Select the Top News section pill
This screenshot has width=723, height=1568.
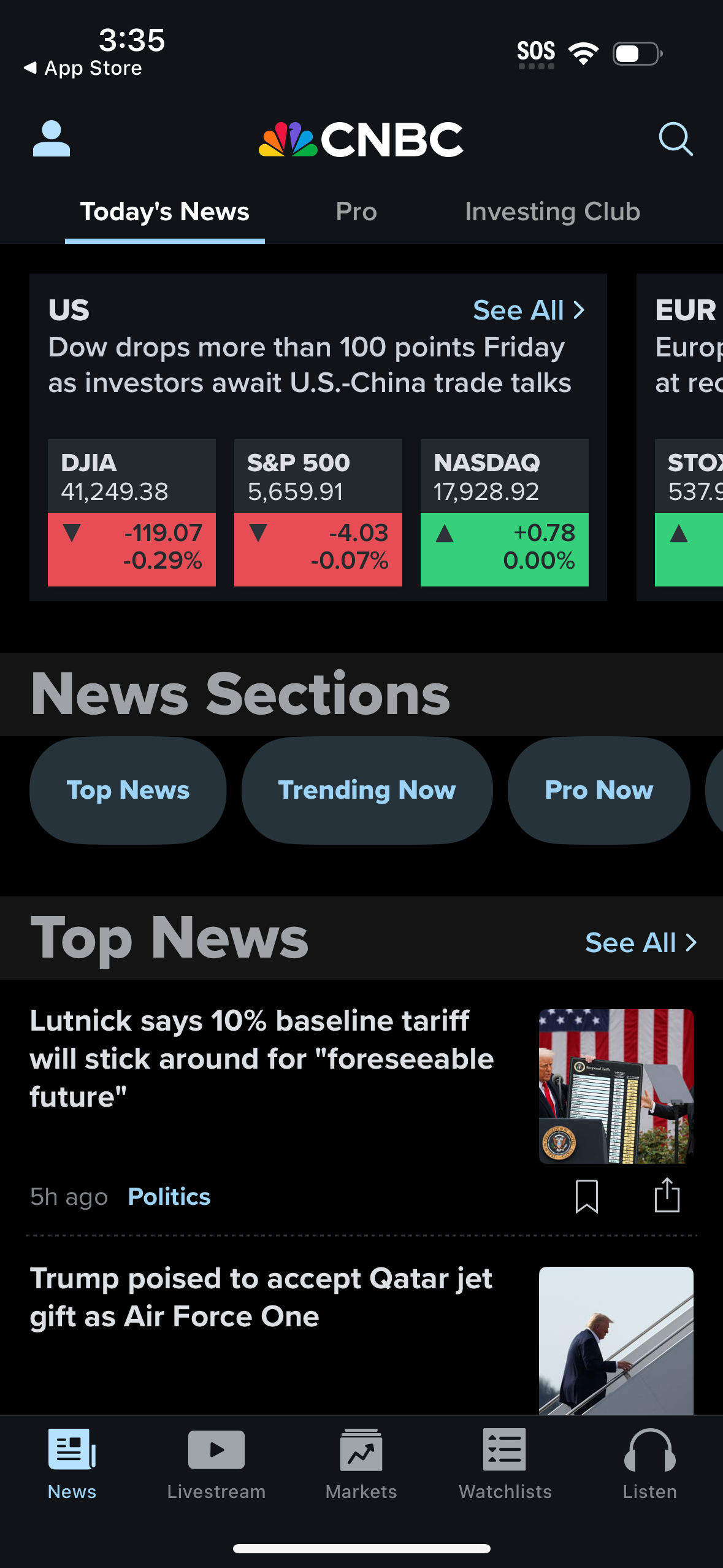click(128, 790)
